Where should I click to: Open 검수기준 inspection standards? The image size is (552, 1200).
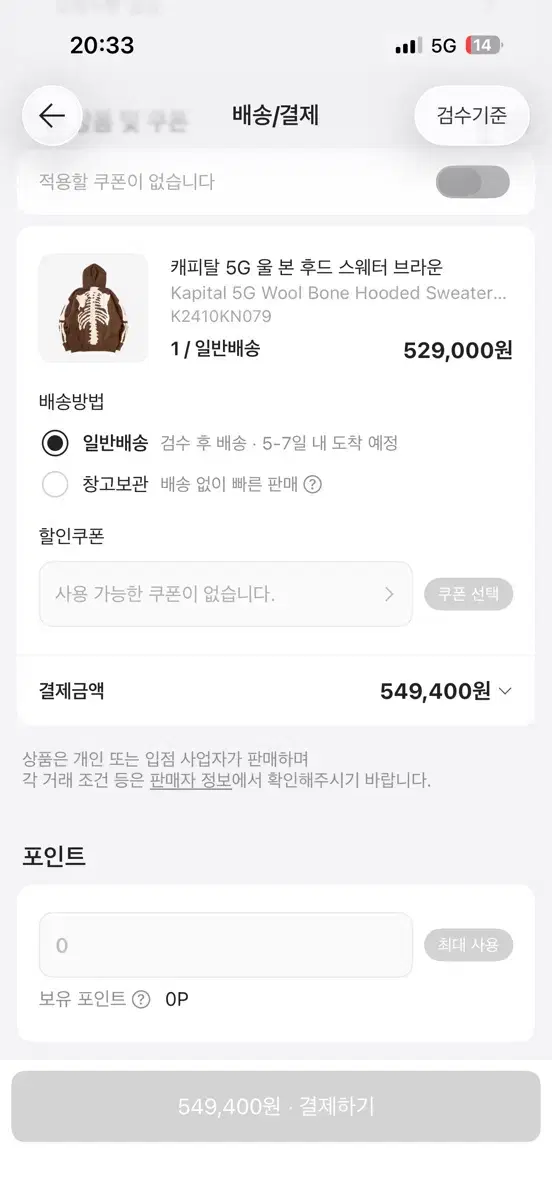tap(472, 116)
